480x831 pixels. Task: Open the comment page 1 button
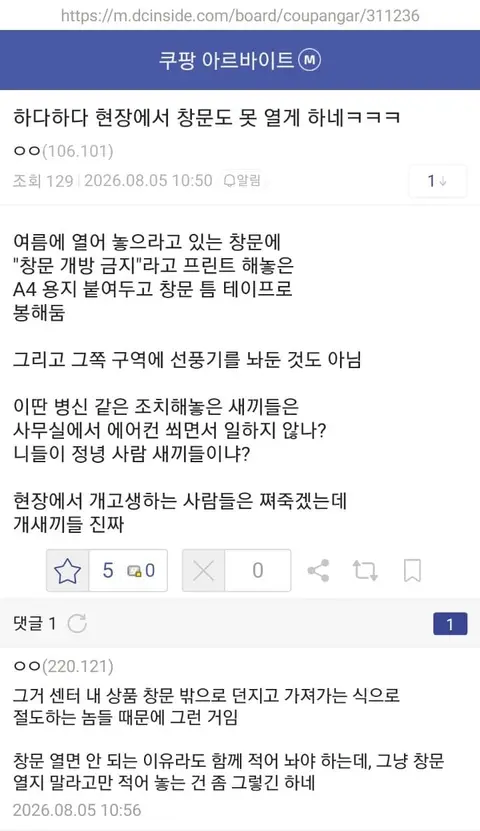tap(450, 624)
